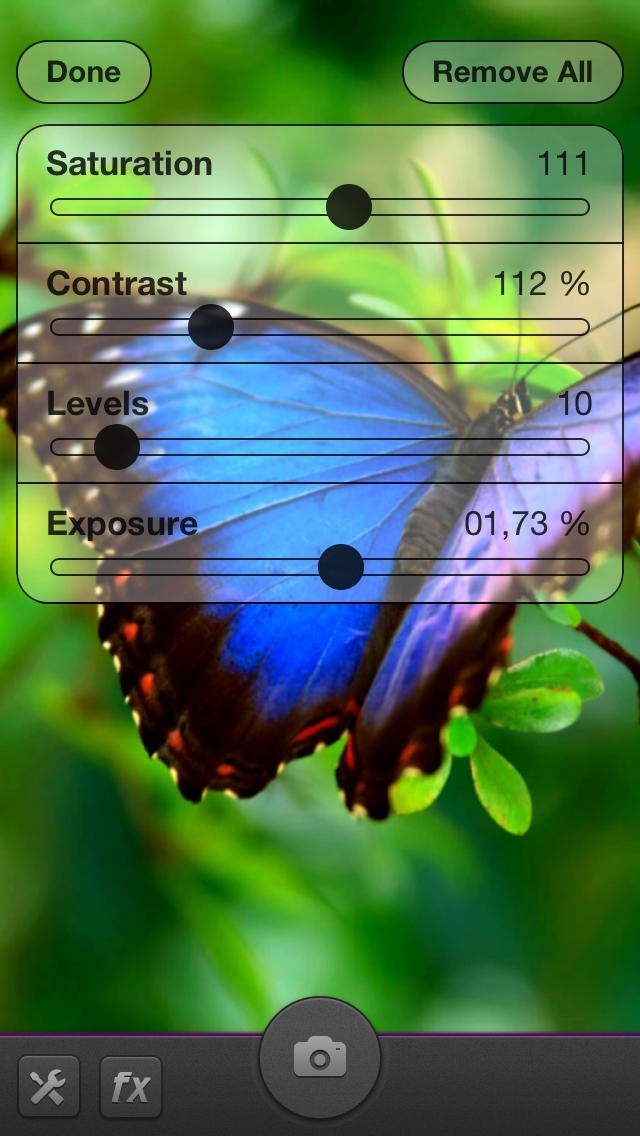Take a photo with the camera button
This screenshot has width=640, height=1136.
pos(320,1057)
